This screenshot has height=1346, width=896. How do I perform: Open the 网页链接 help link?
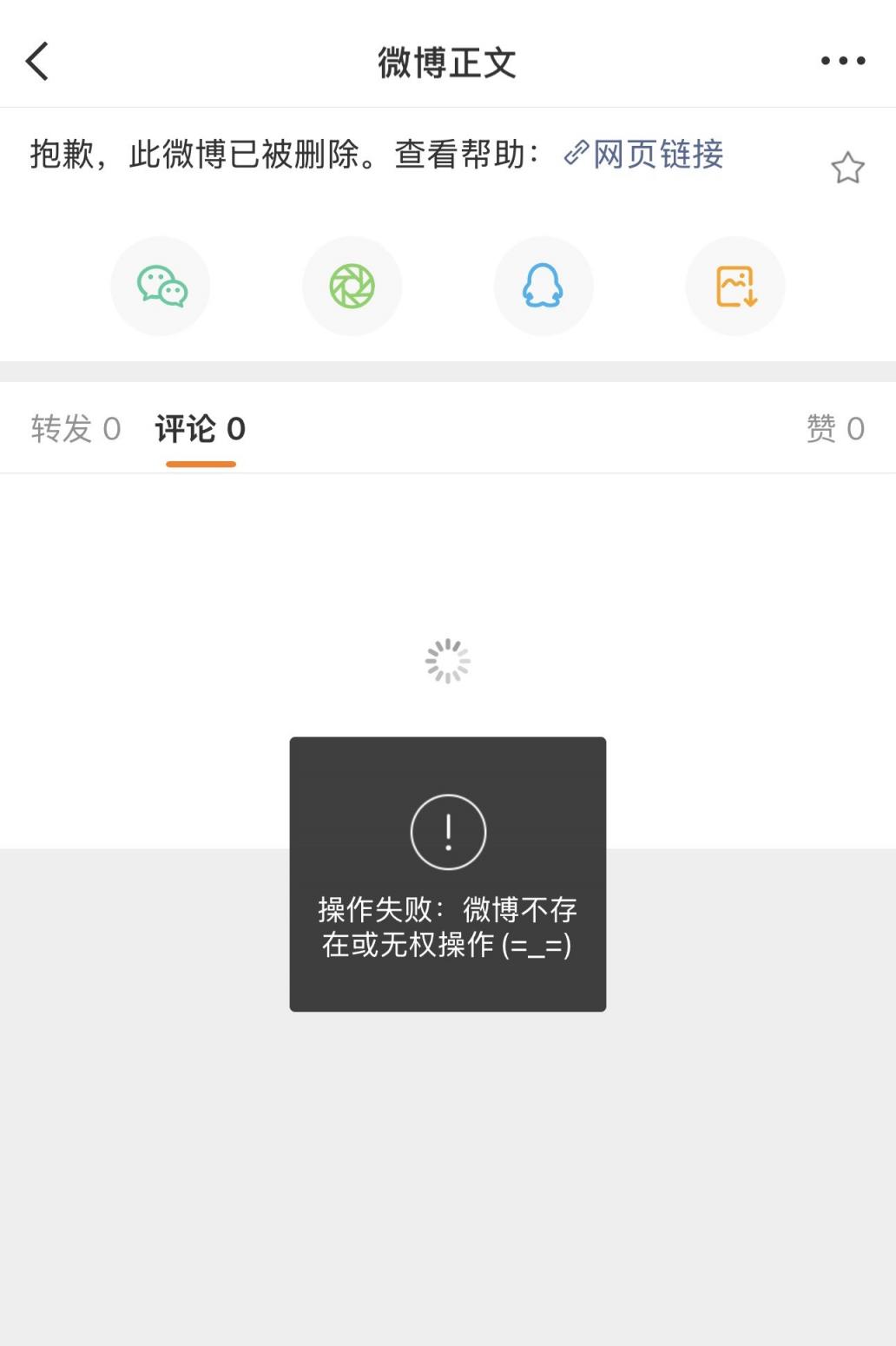[x=644, y=155]
